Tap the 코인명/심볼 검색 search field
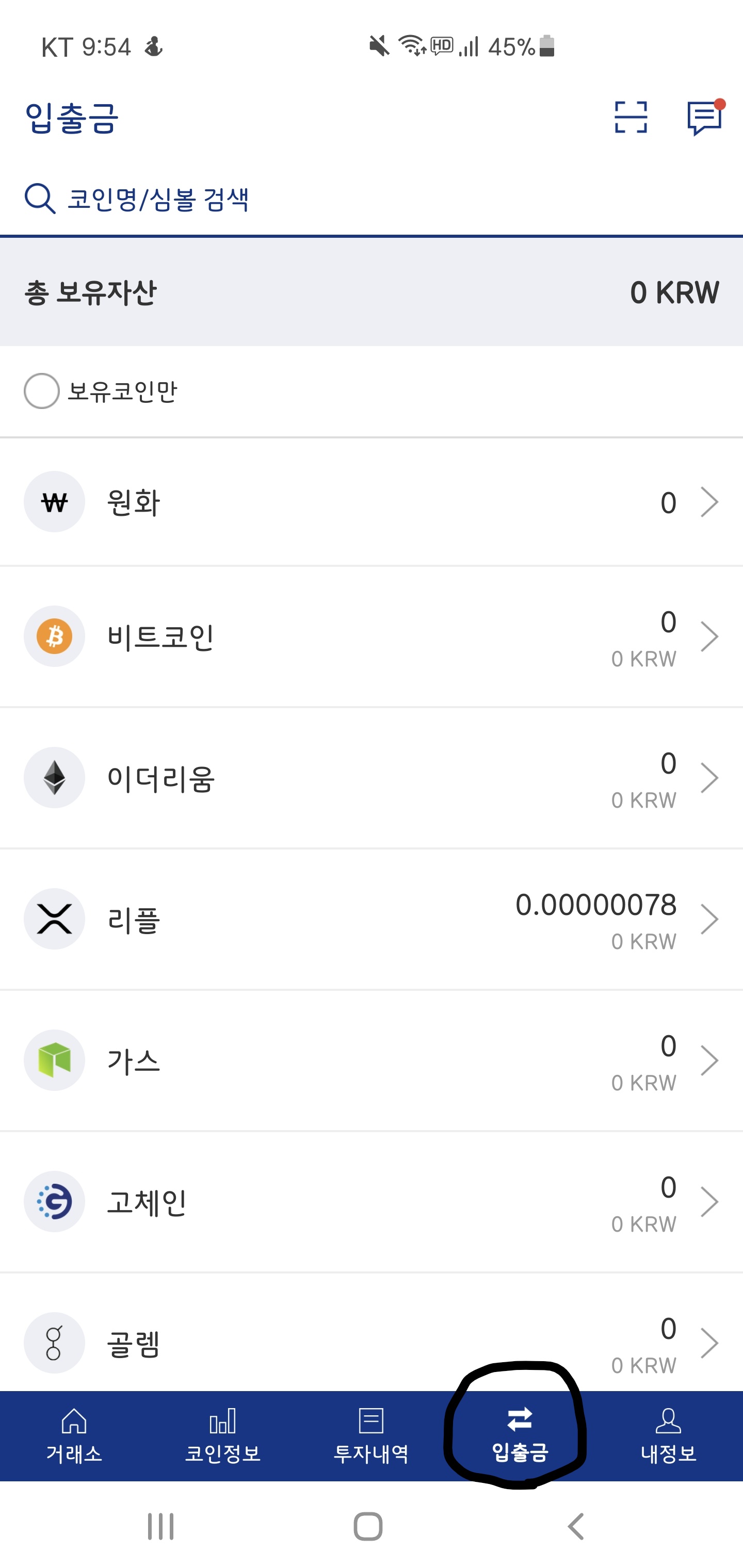 point(372,199)
